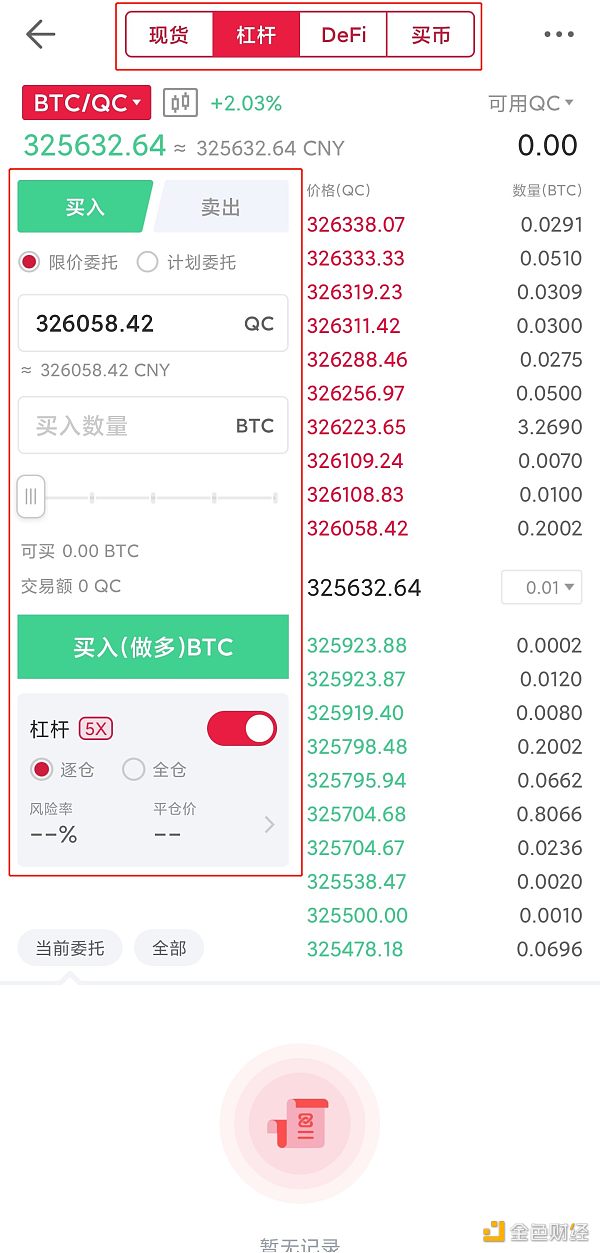Select the 卖出 tab
The image size is (600, 1253).
pos(222,207)
